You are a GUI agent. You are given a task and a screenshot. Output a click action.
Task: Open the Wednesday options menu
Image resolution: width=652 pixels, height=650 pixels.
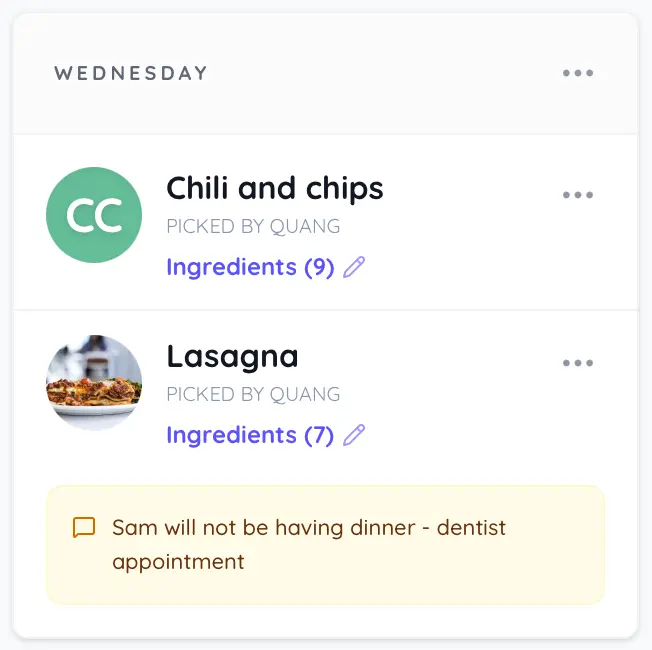[578, 73]
